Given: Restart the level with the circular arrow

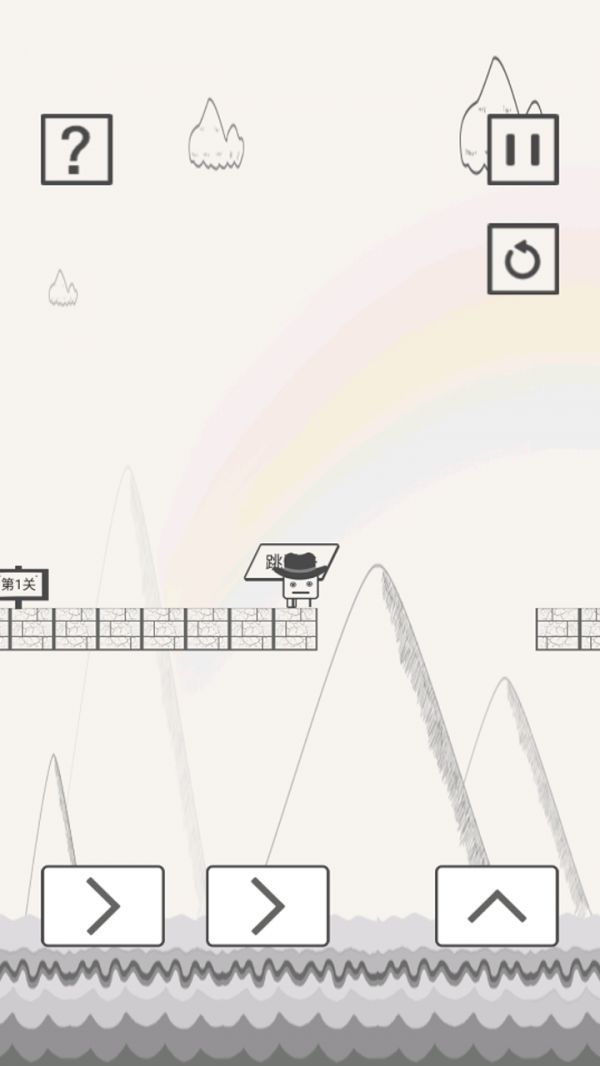Looking at the screenshot, I should [x=522, y=259].
